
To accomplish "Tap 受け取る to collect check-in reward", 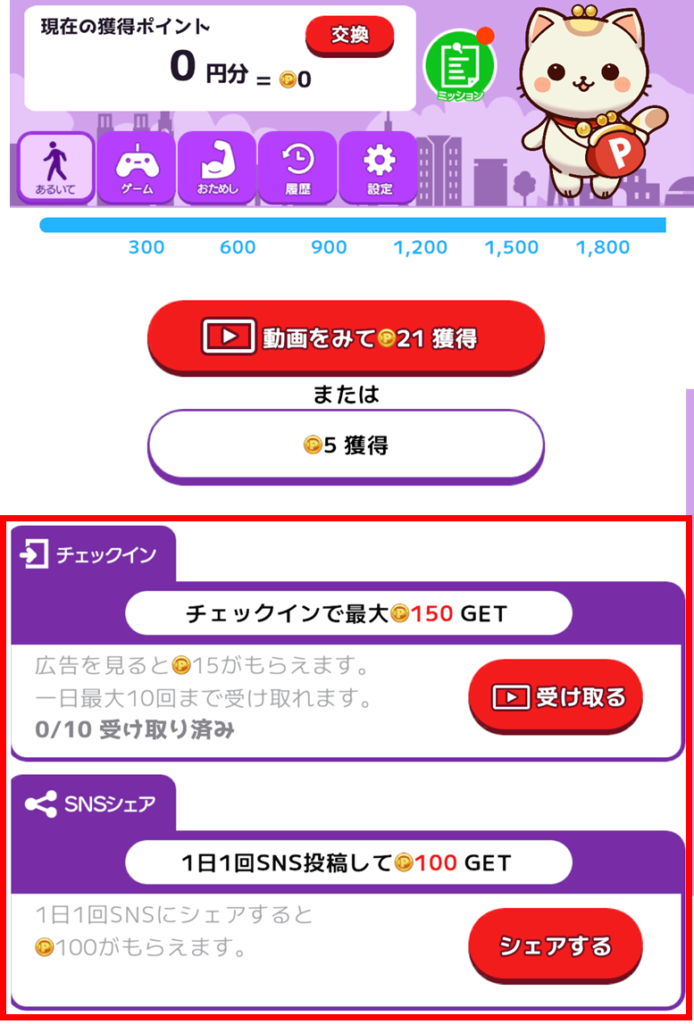I will [x=555, y=697].
